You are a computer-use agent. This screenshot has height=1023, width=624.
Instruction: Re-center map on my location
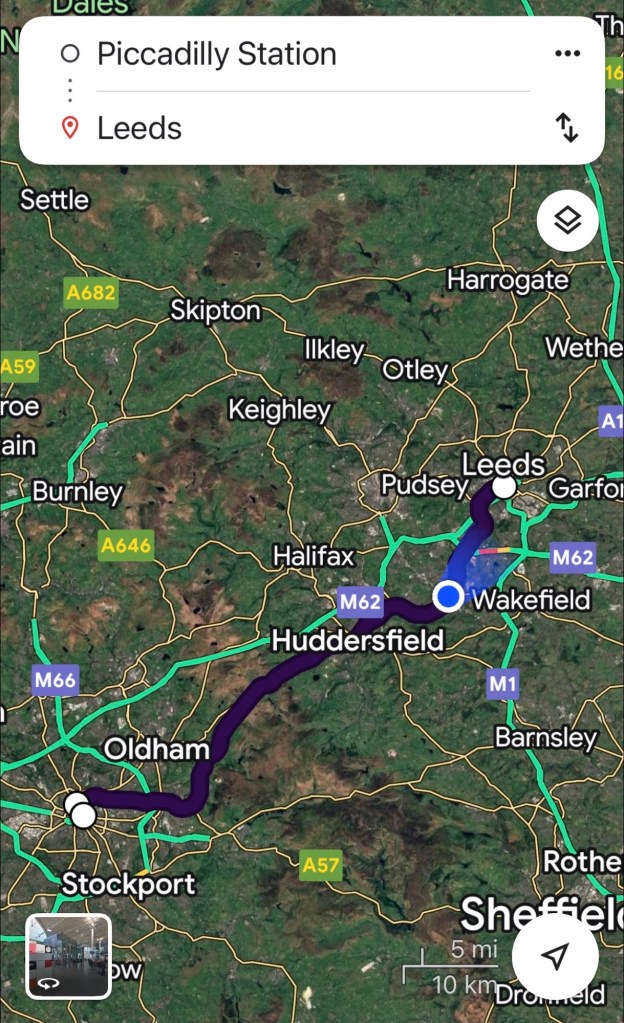pos(555,955)
